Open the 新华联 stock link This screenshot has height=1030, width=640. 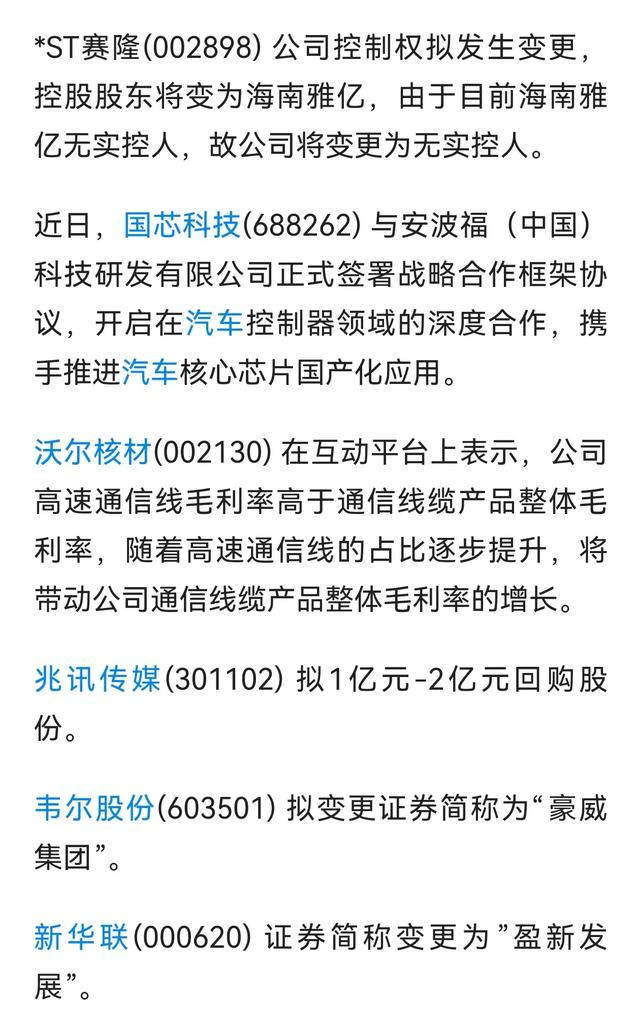(x=81, y=937)
